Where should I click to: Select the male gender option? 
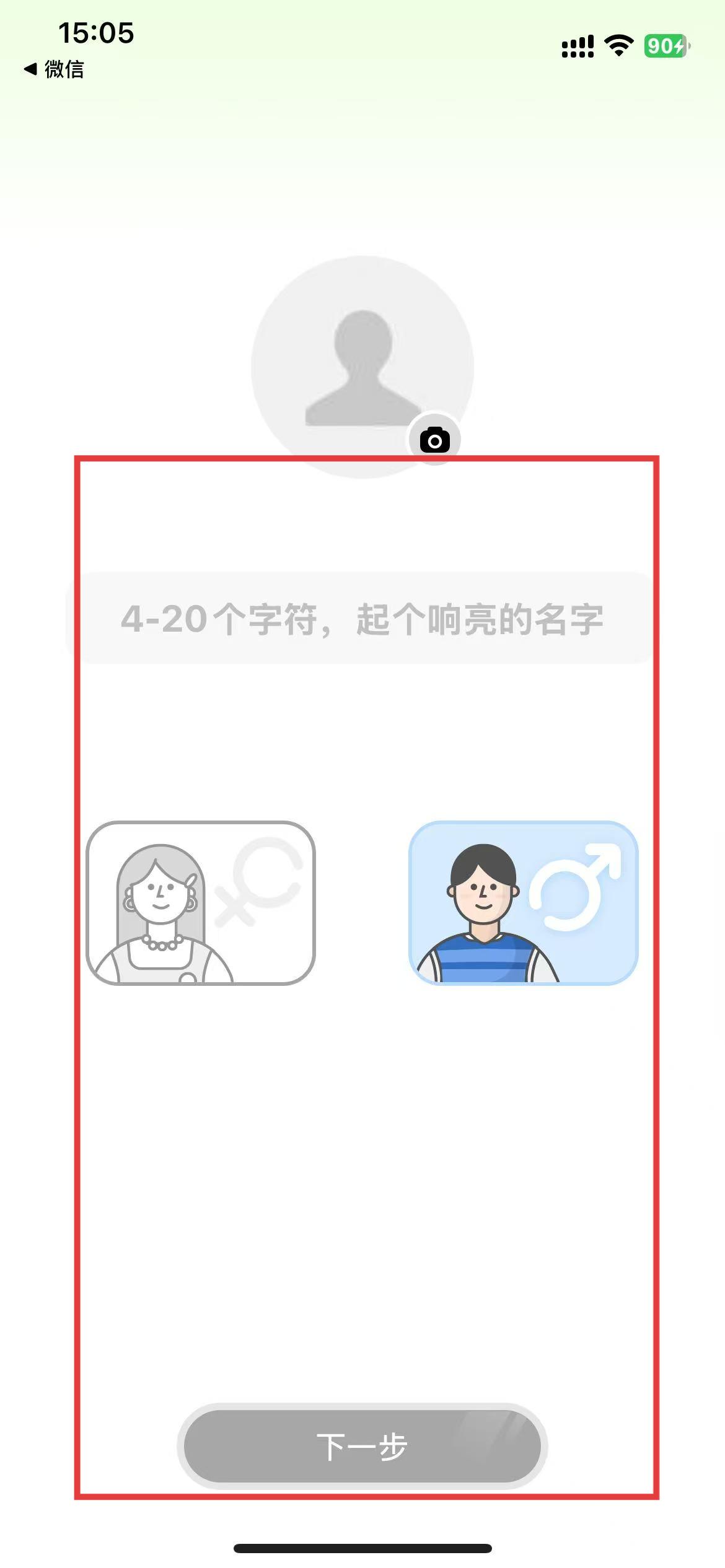click(524, 903)
